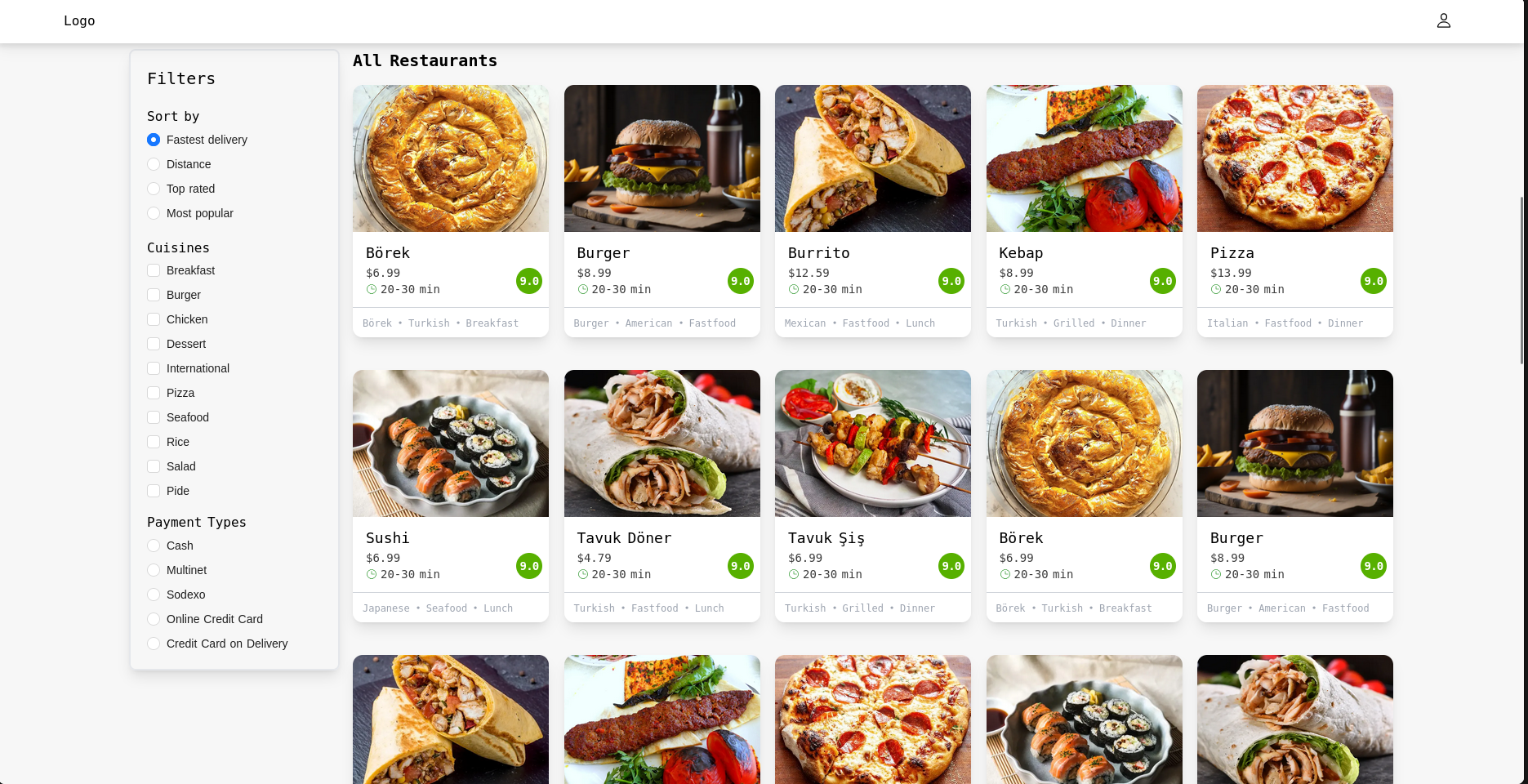Sort restaurants by Distance
The height and width of the screenshot is (784, 1528).
tap(154, 164)
